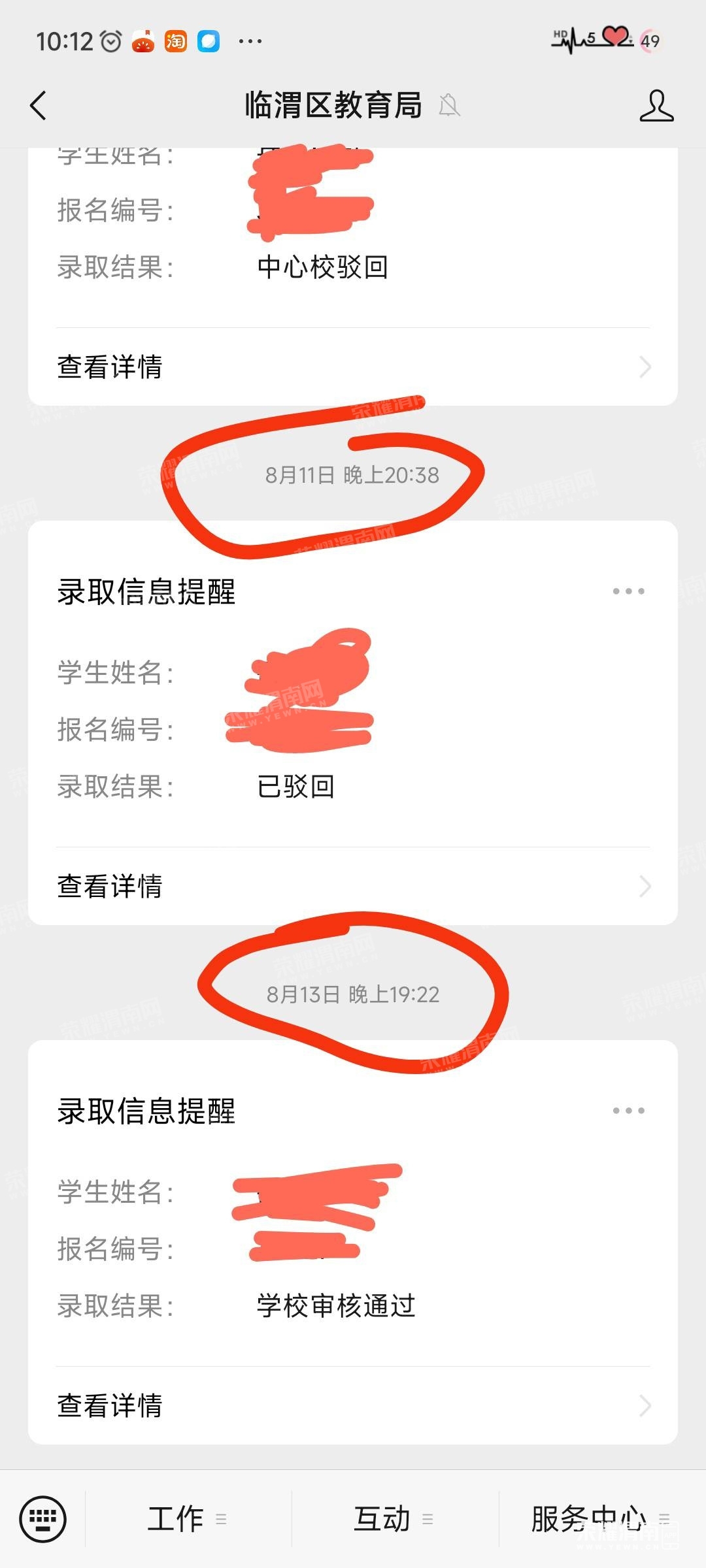Expand the 工作 menu
This screenshot has width=706, height=1568.
point(188,1518)
